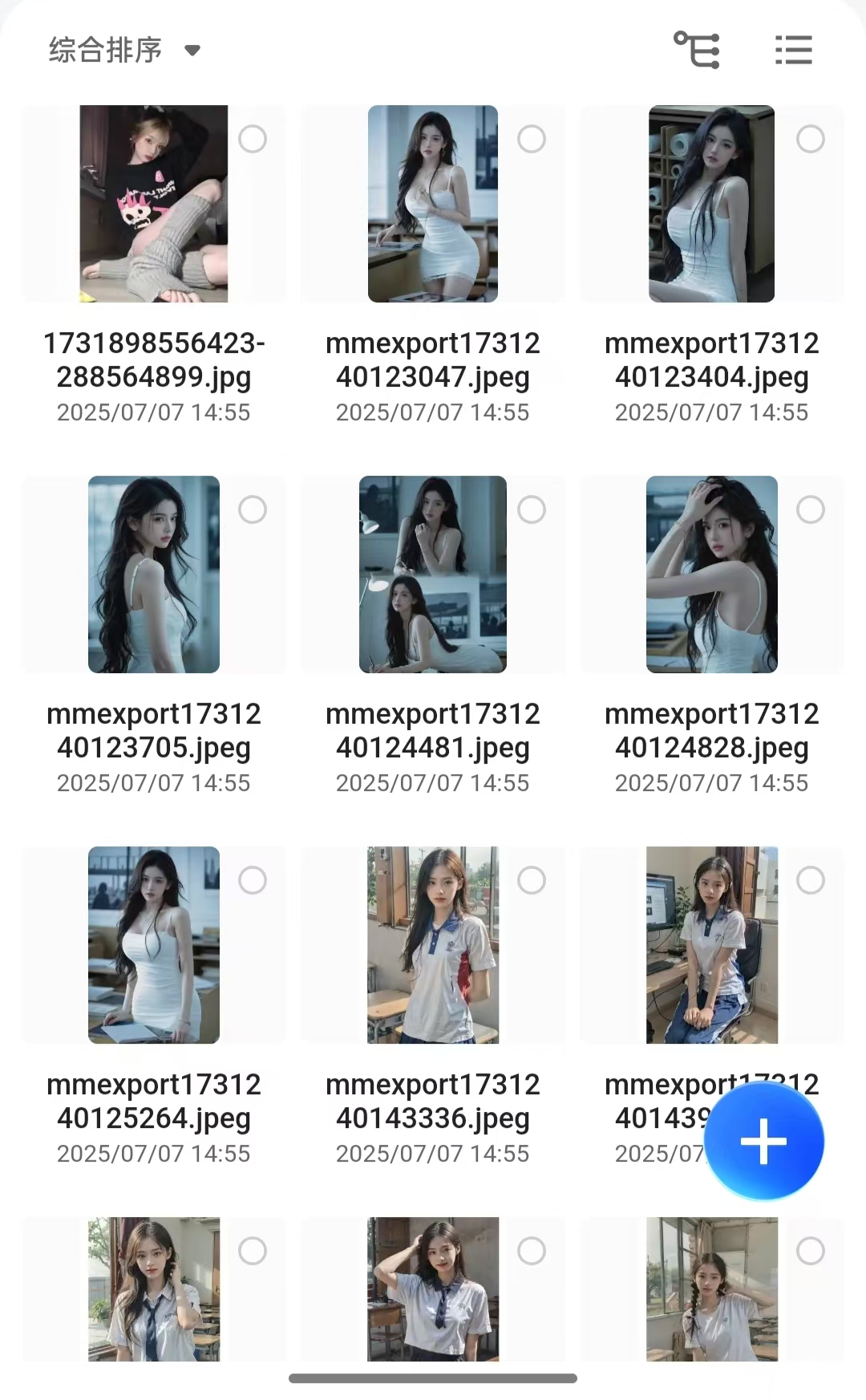Screen dimensions: 866x1400
Task: Select the file 1731898556423-288564899.jpg
Action: (253, 140)
